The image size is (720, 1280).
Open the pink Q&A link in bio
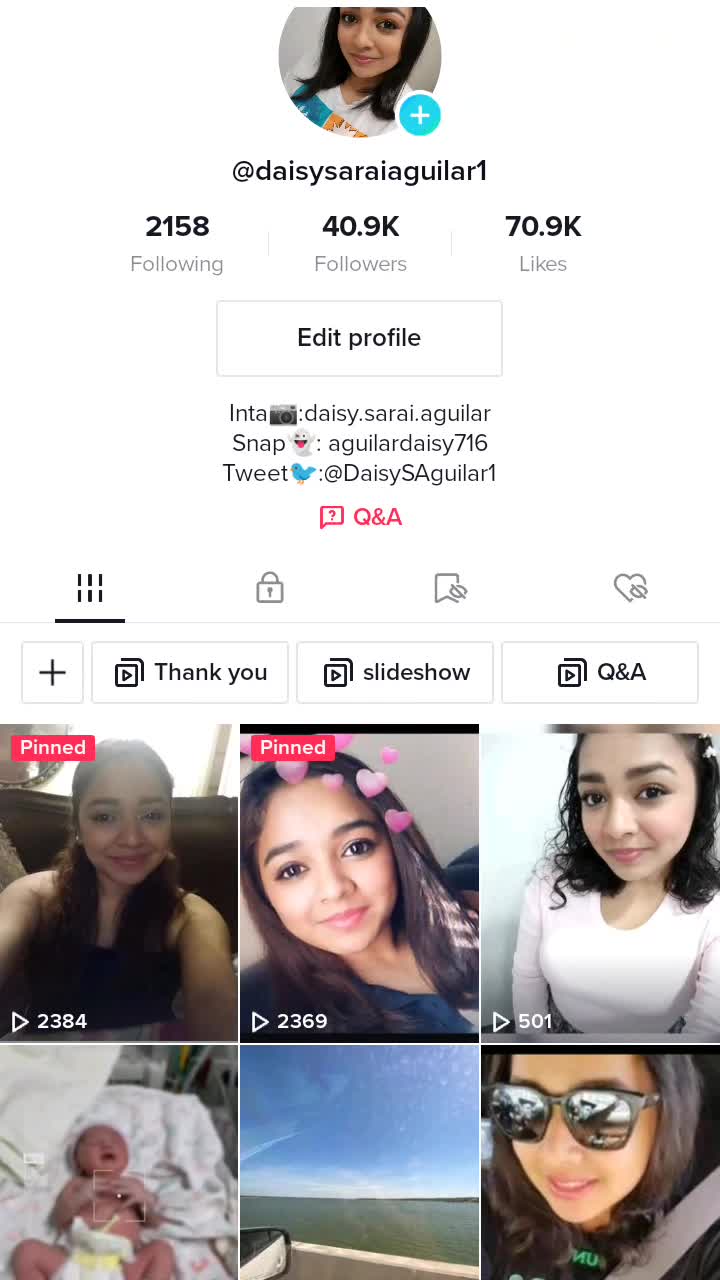[360, 517]
